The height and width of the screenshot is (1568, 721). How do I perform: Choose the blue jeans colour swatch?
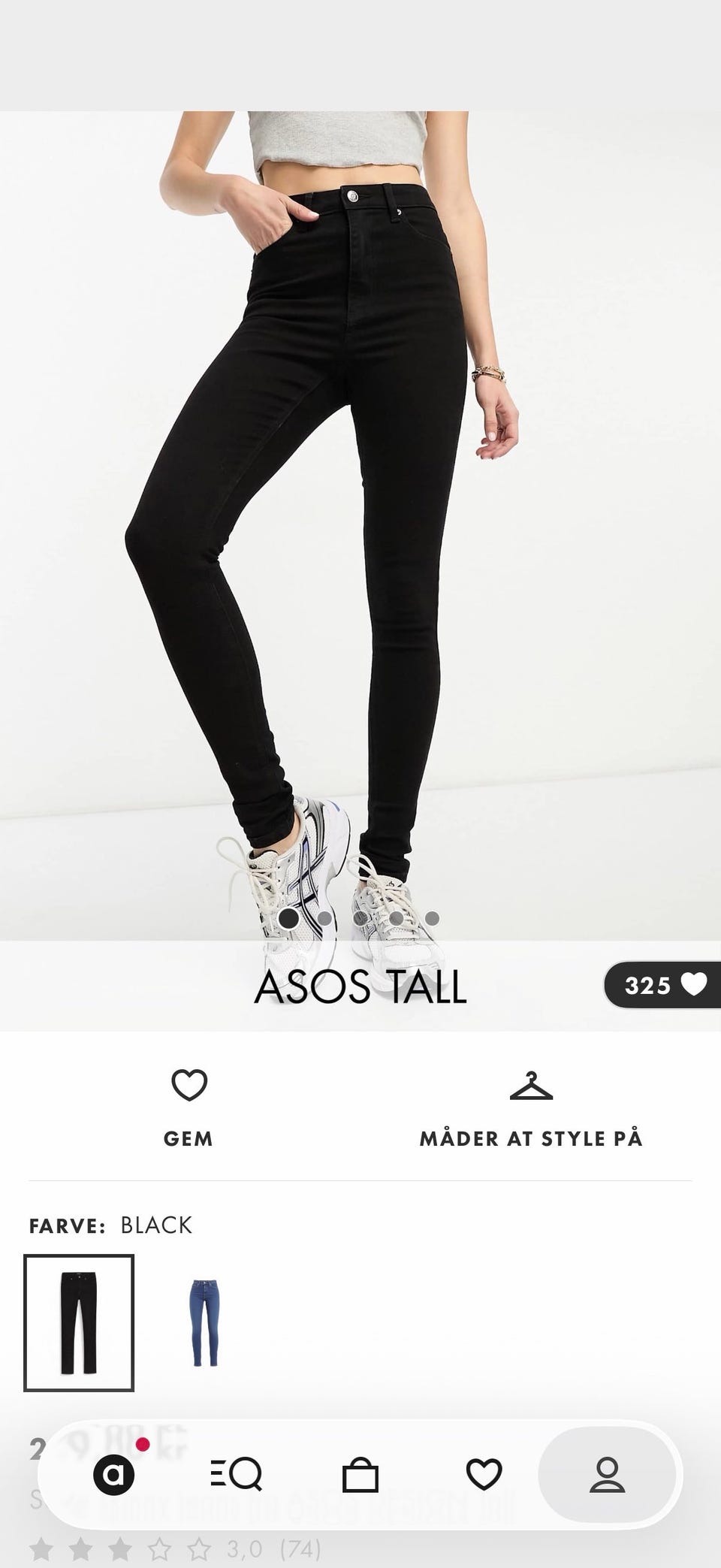201,1322
